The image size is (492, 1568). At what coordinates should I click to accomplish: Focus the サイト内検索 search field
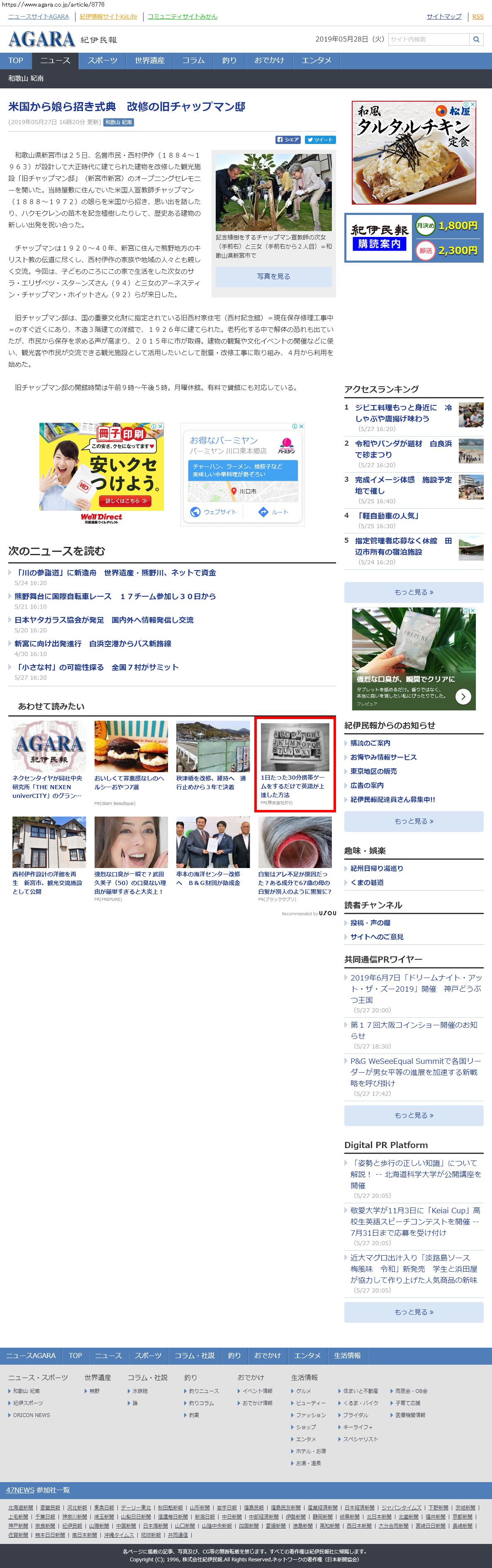pos(429,39)
